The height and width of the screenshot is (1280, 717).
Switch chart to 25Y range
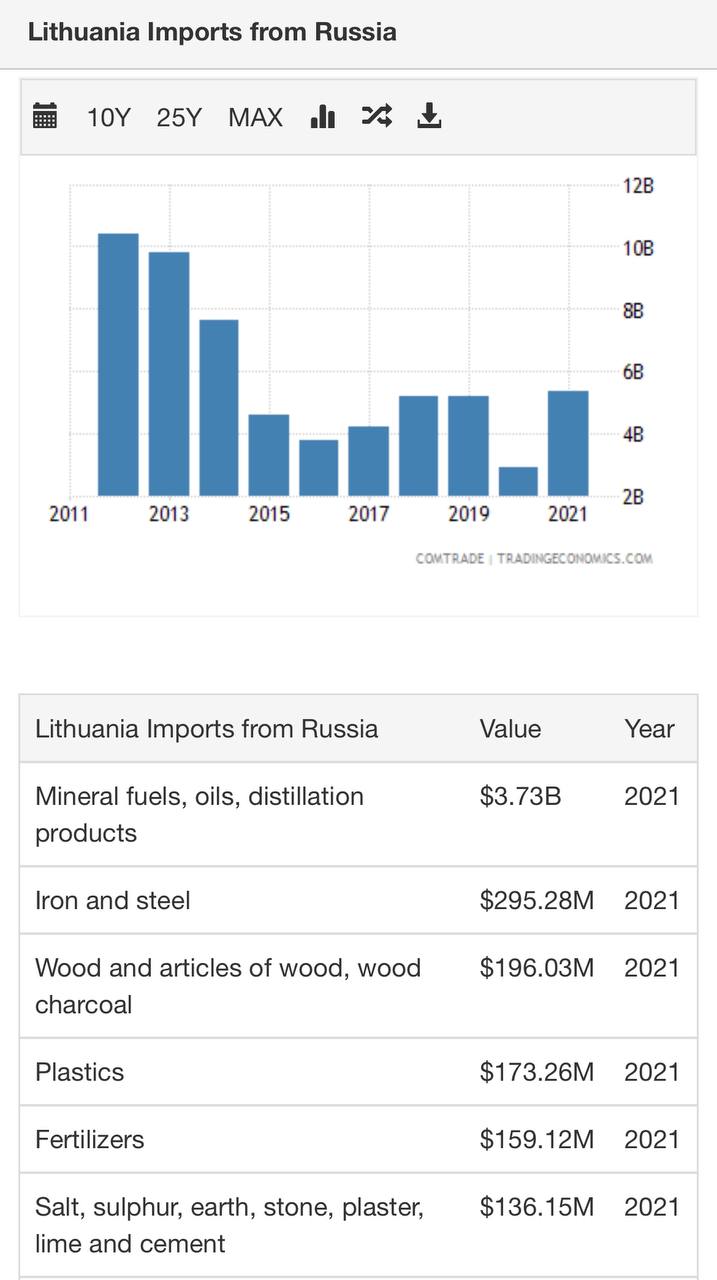179,117
